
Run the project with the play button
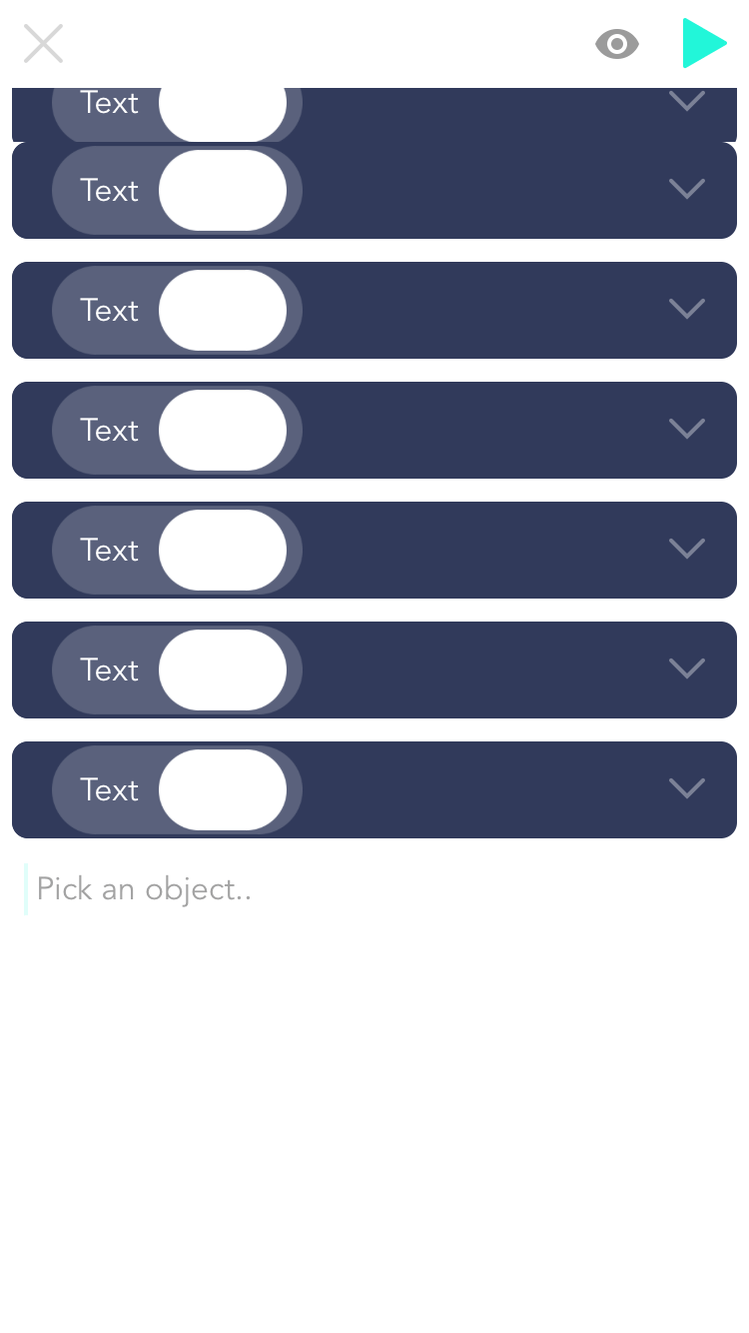click(x=703, y=44)
